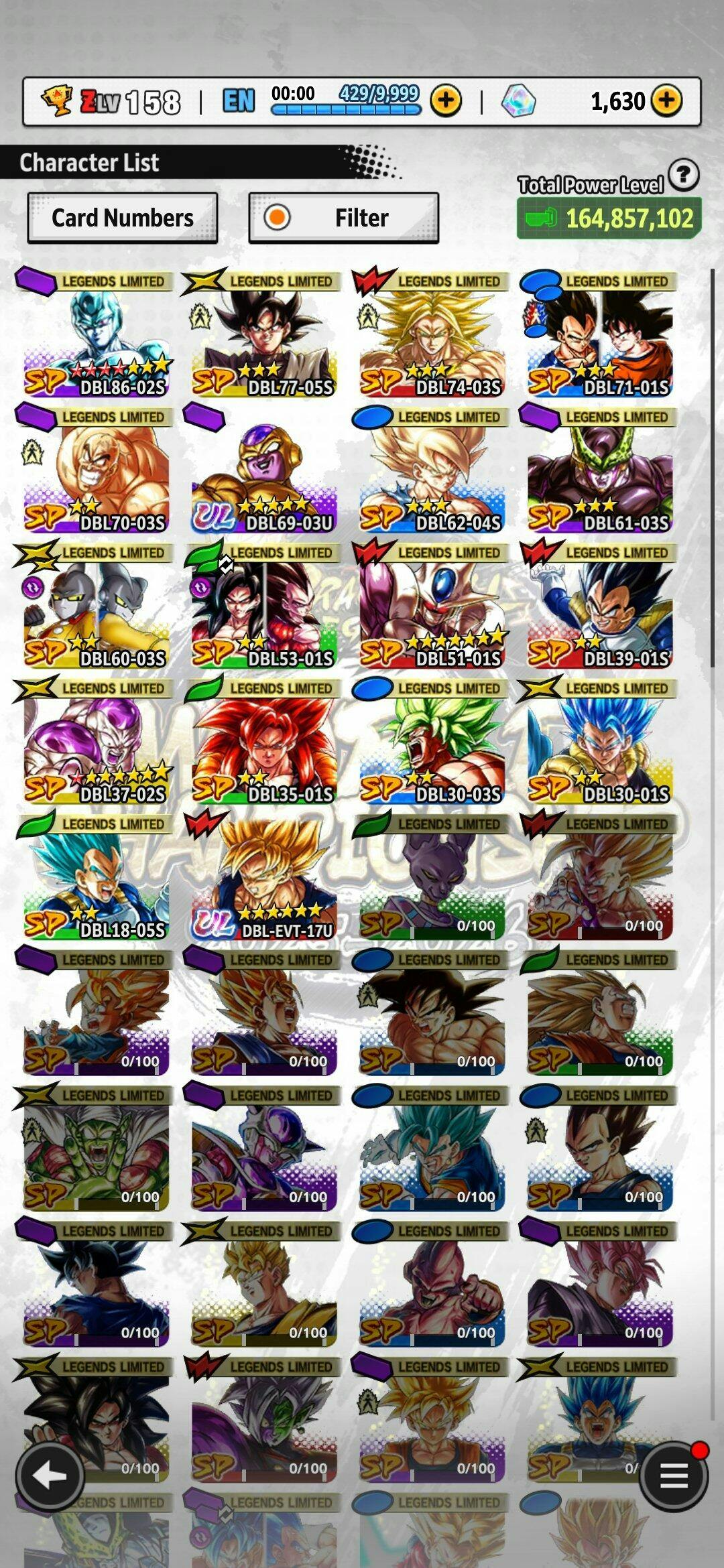View ULTRA card DBL-EVT-17U

pos(264,877)
